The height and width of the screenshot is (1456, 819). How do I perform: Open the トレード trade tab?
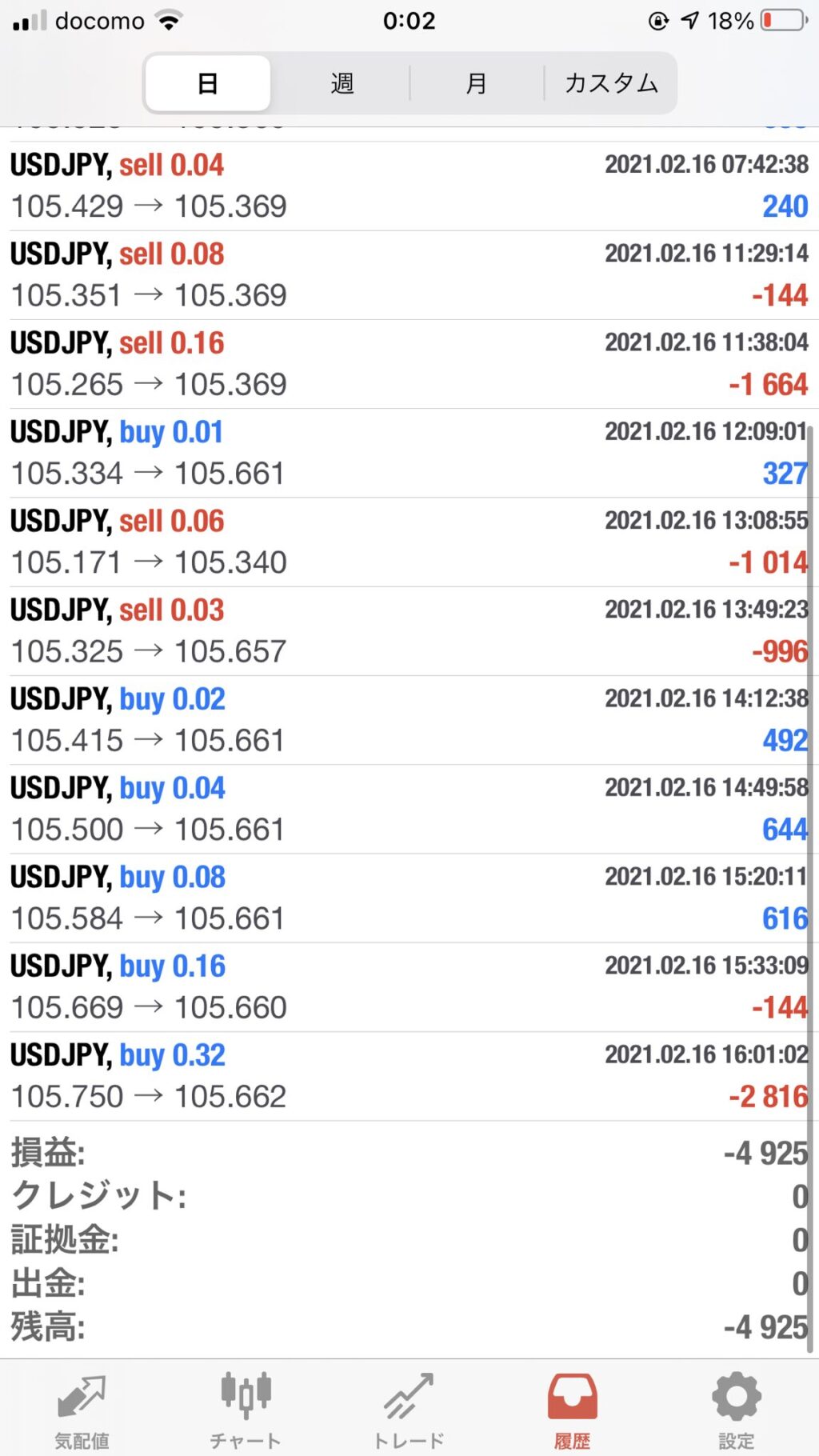(x=409, y=1410)
